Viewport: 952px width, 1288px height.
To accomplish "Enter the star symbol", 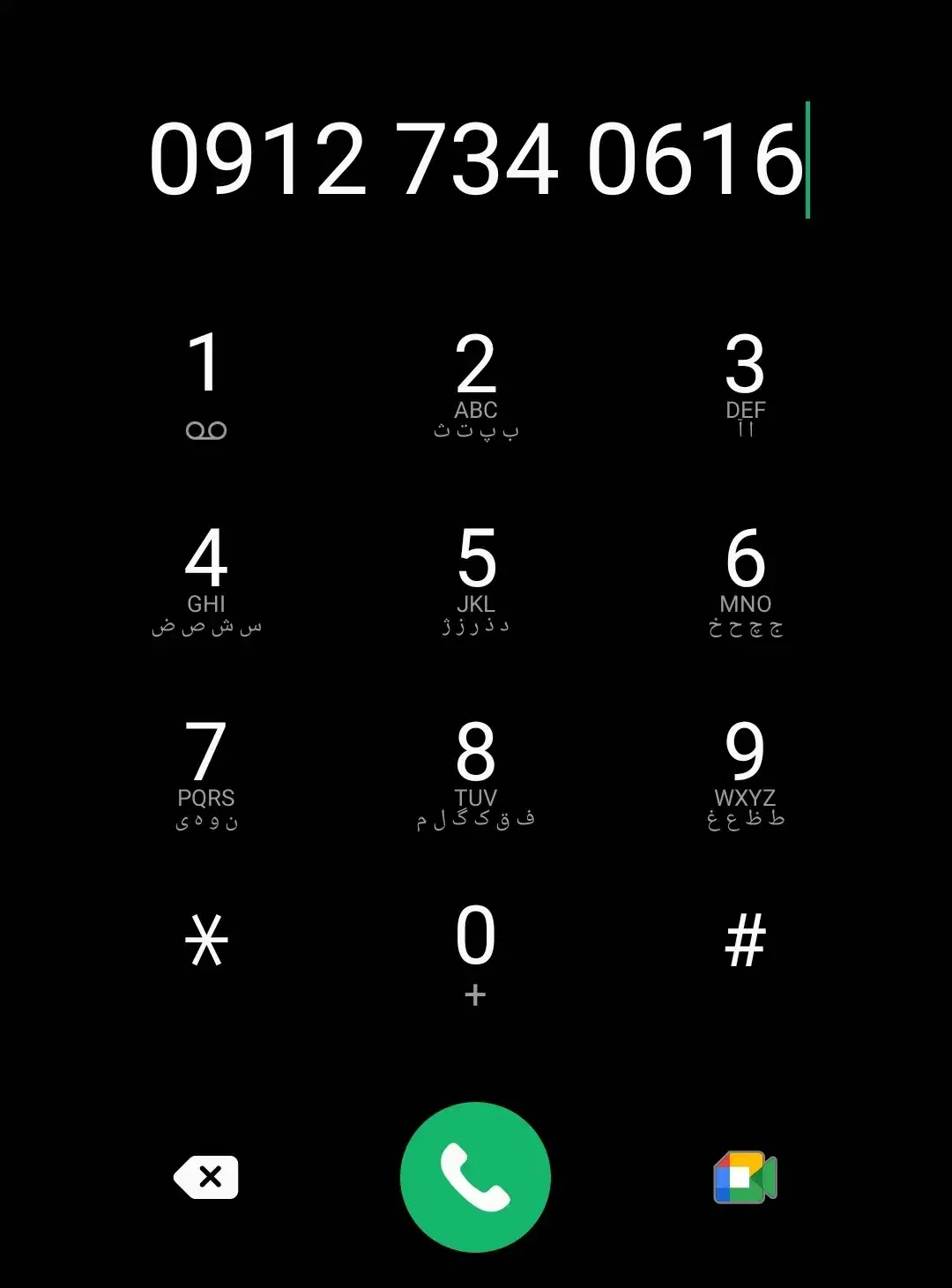I will (205, 941).
